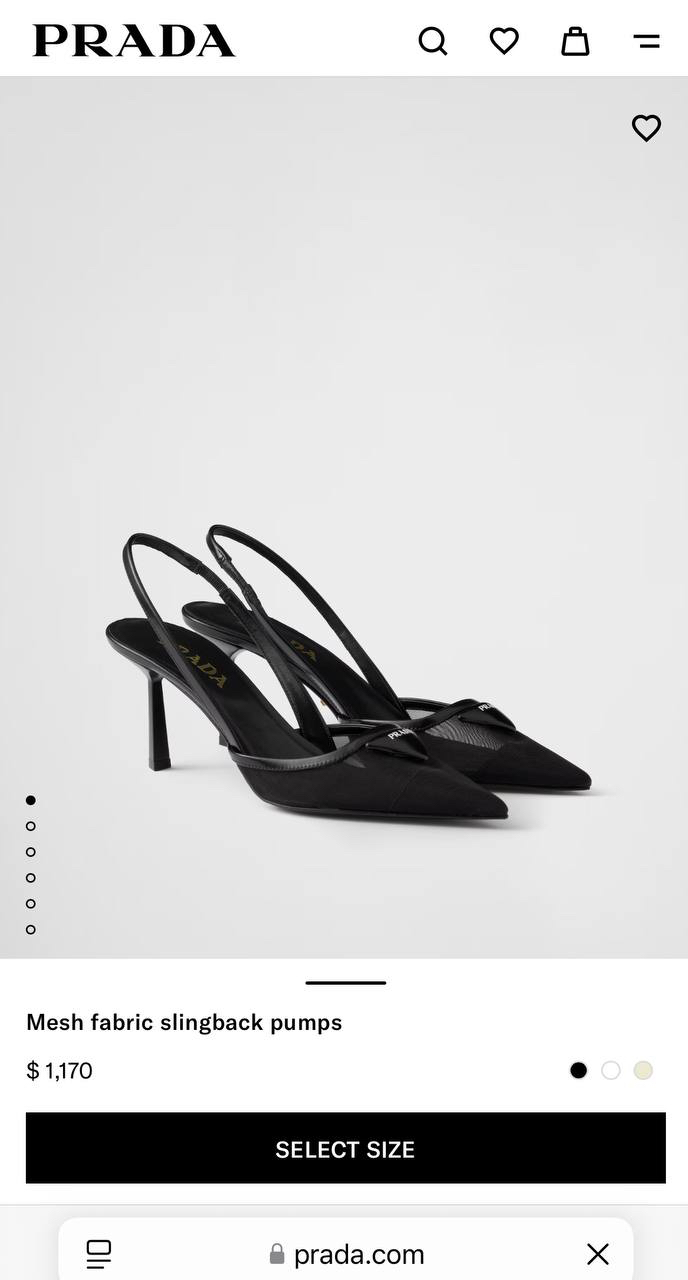Open the wishlist heart in header
This screenshot has width=688, height=1280.
pyautogui.click(x=504, y=41)
